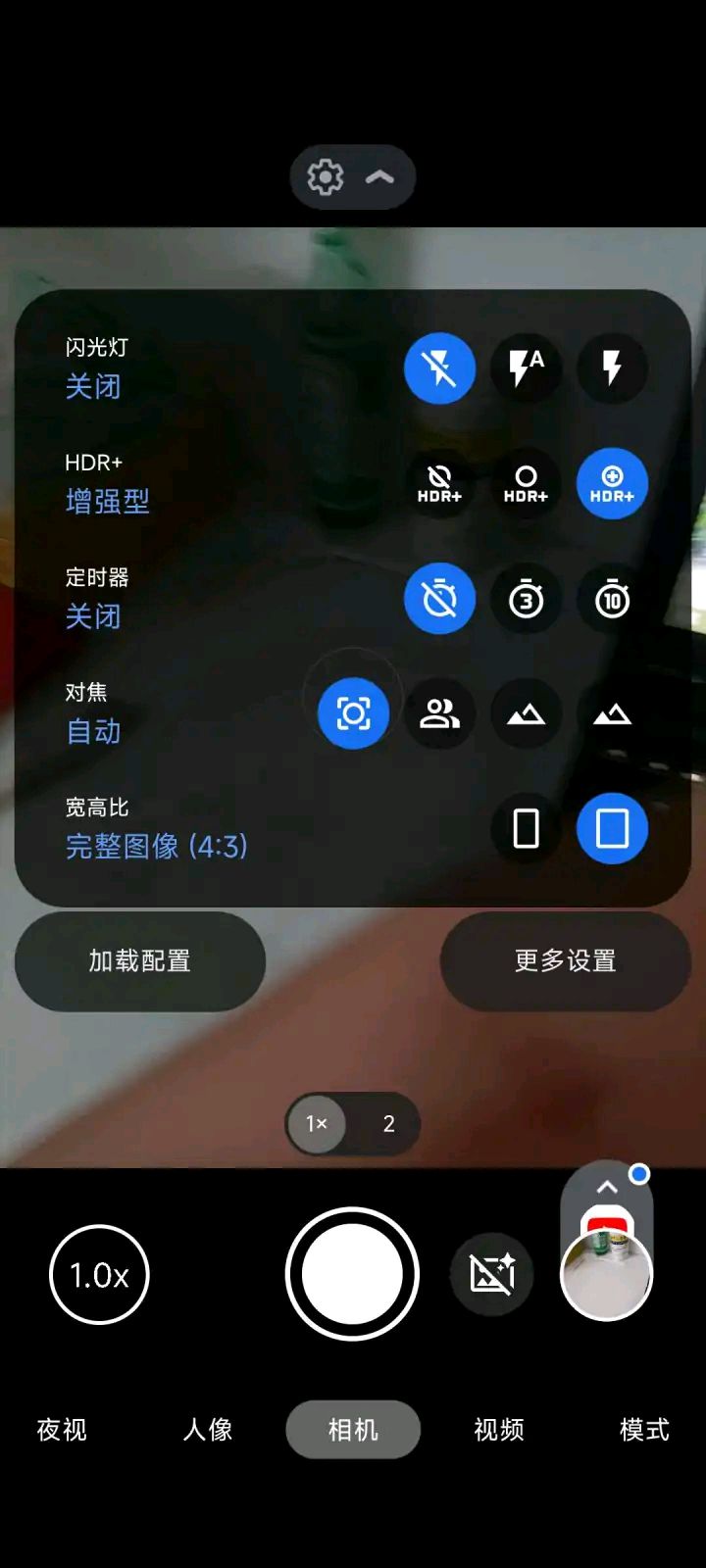
Task: Set the timer to 3 seconds
Action: pos(526,599)
